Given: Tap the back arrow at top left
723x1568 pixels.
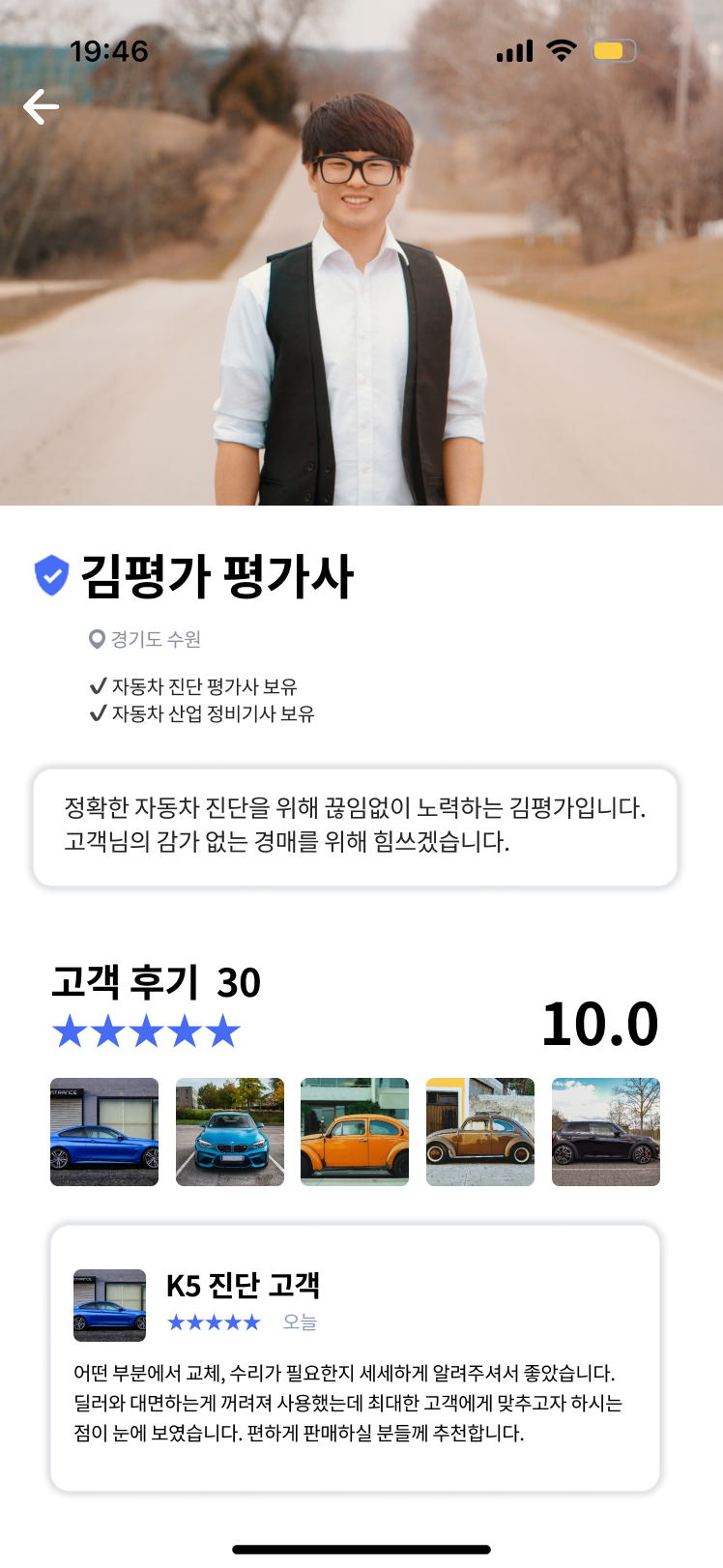Looking at the screenshot, I should coord(41,107).
